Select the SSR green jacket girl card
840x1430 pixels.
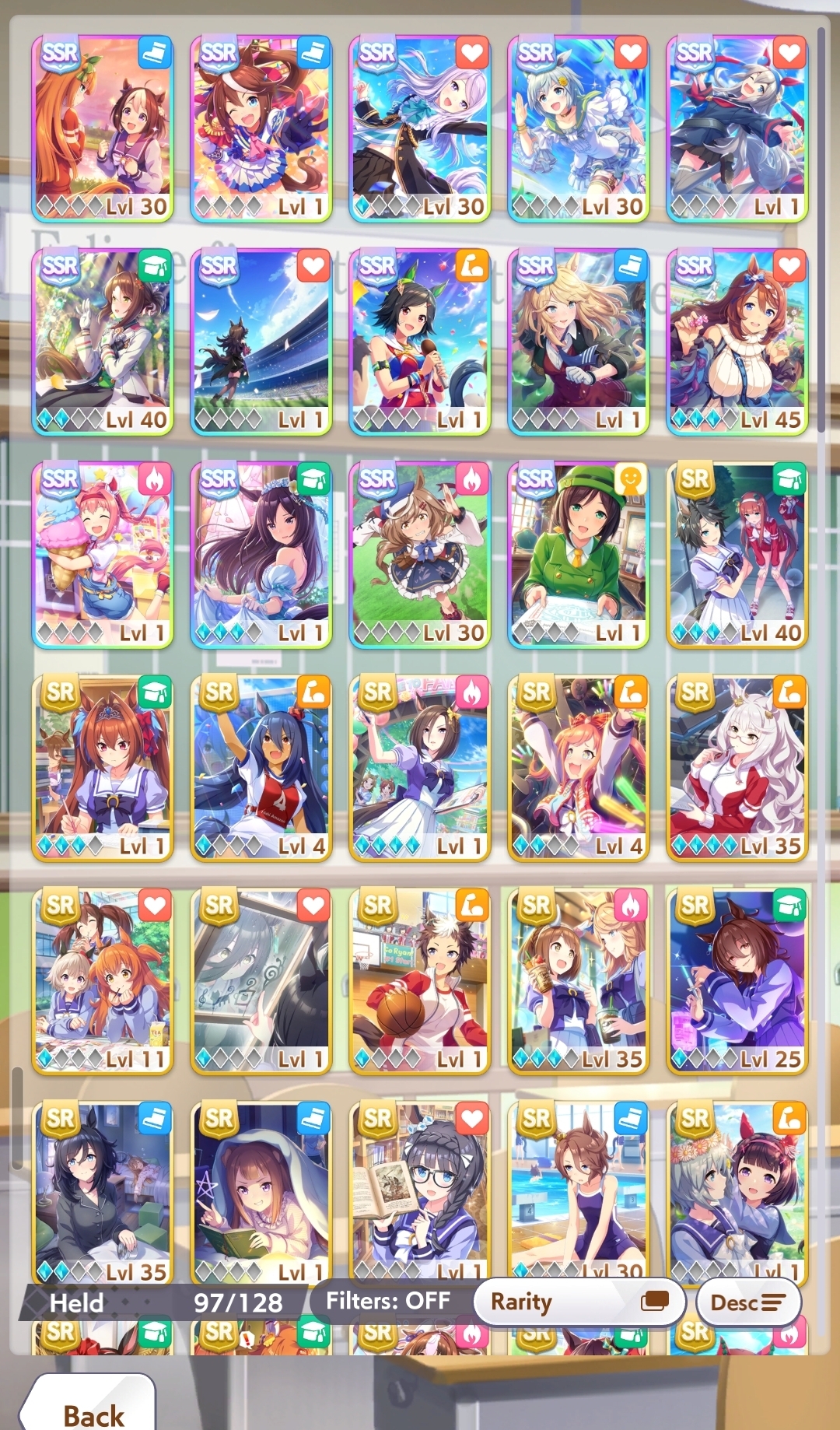tap(578, 555)
